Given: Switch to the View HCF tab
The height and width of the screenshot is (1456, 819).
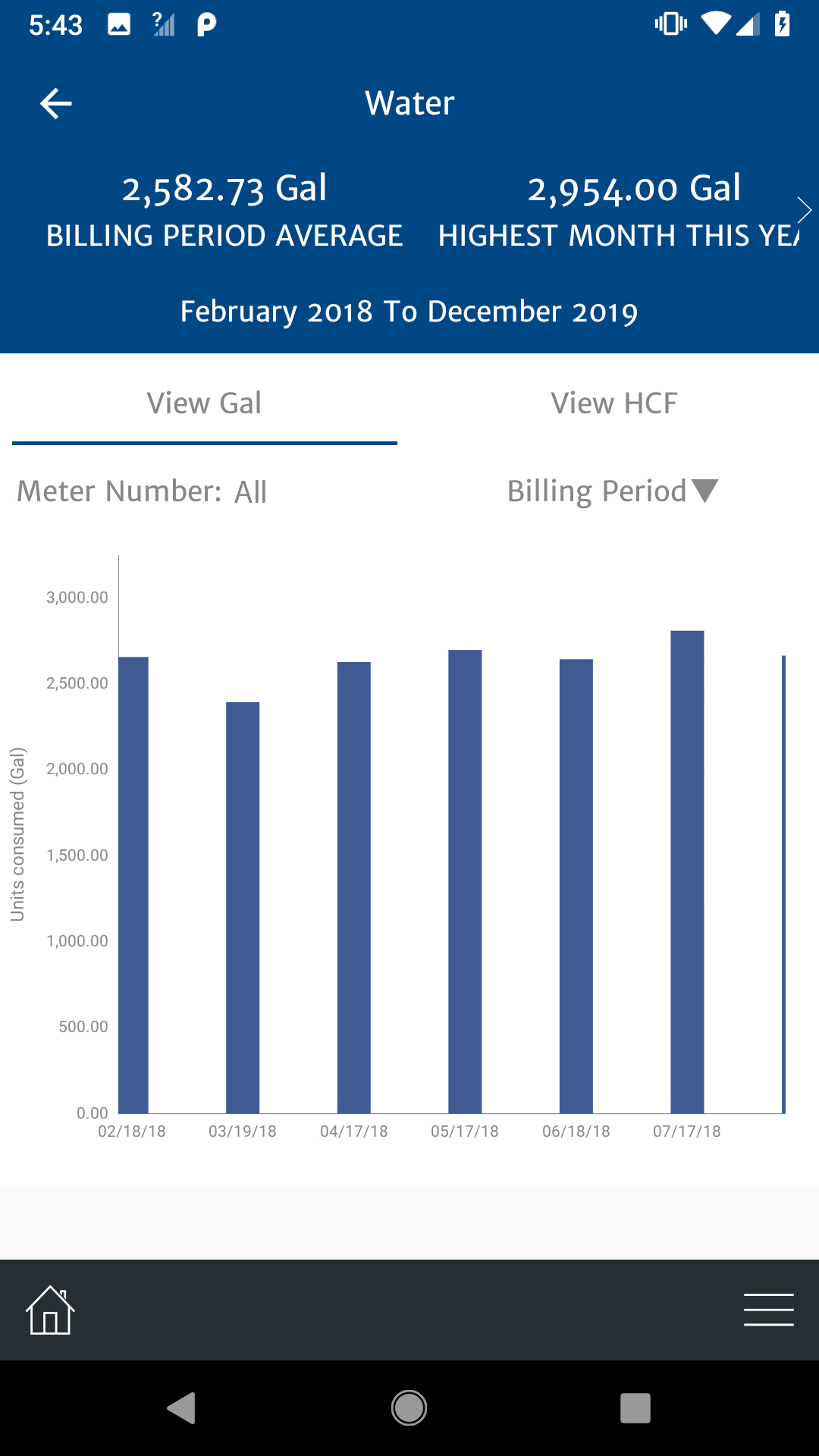Looking at the screenshot, I should 613,403.
